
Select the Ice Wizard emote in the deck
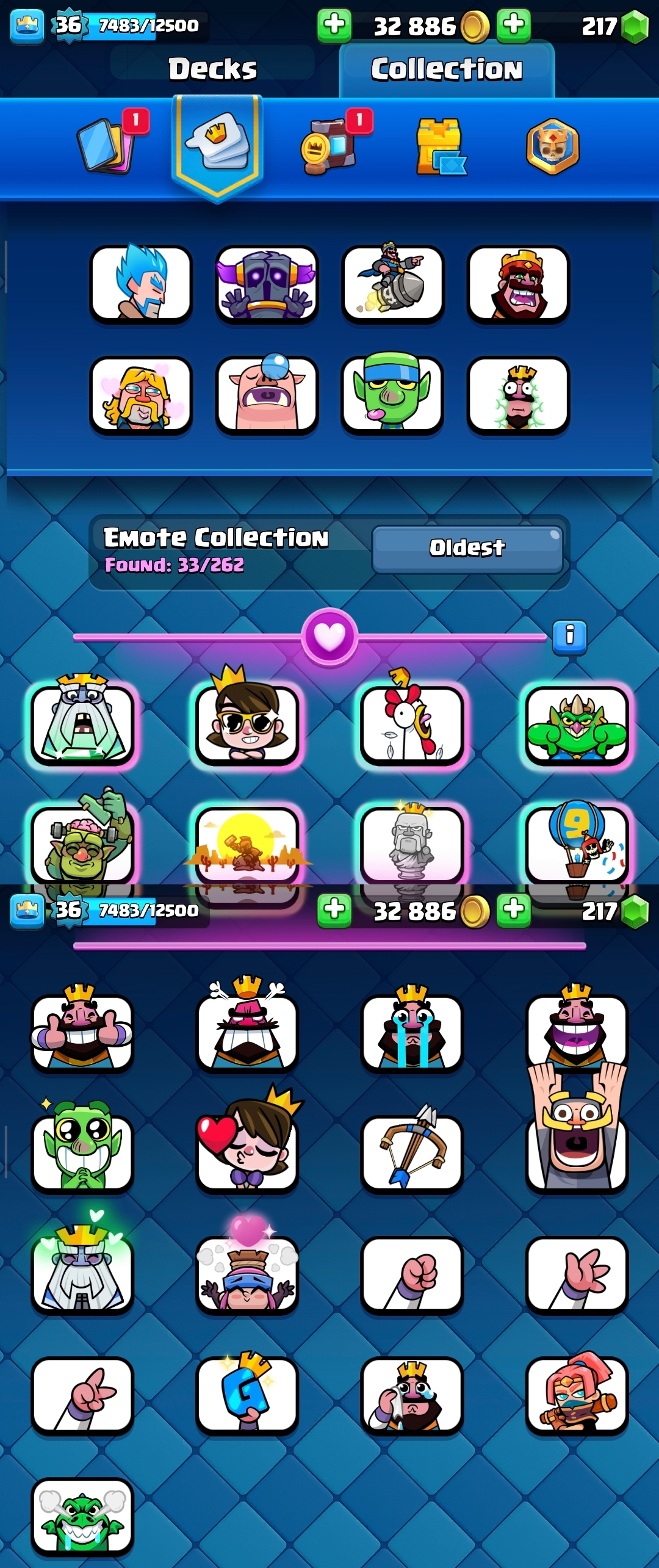[x=141, y=283]
